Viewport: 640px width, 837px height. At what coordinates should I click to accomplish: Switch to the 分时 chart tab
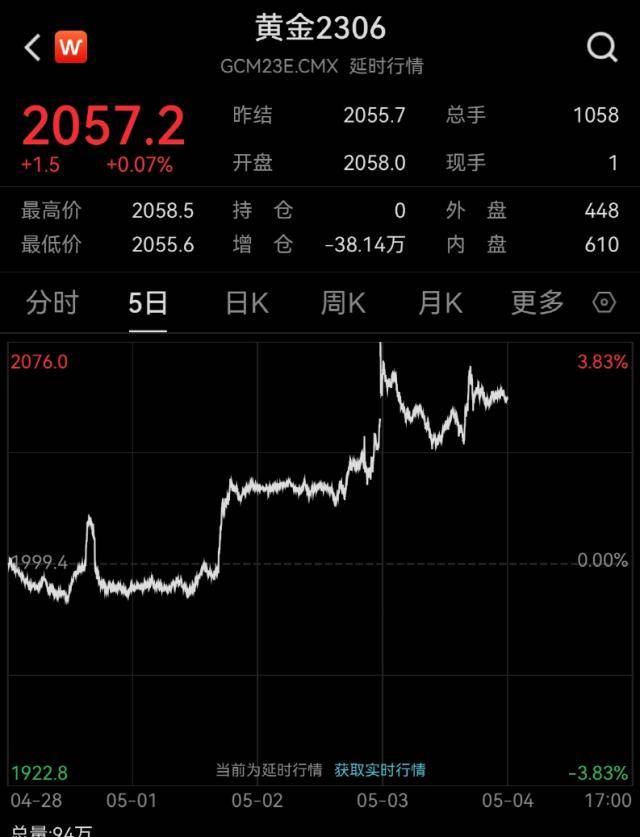(52, 303)
